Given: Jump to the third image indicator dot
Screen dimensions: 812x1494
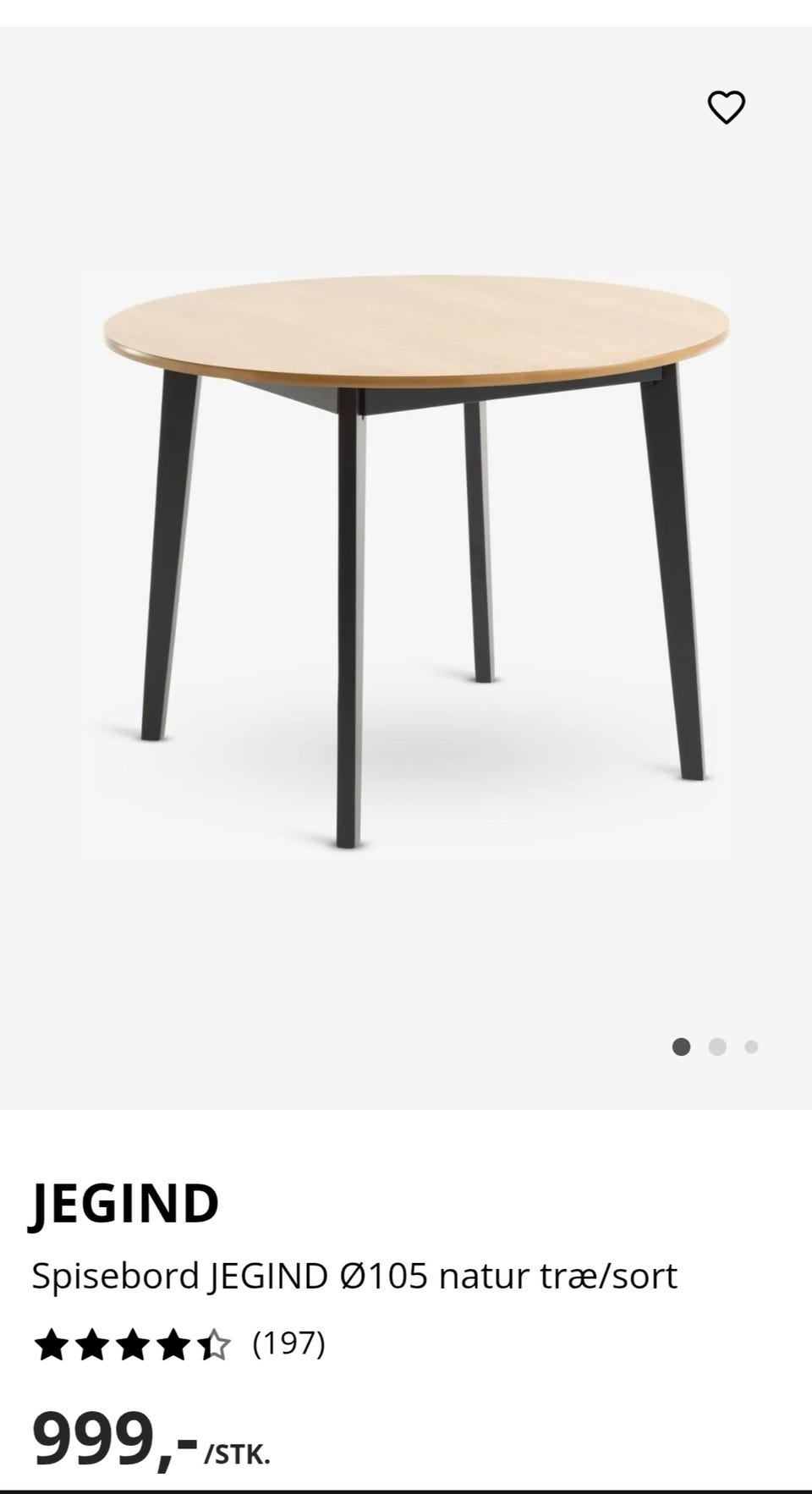Looking at the screenshot, I should click(x=751, y=1046).
